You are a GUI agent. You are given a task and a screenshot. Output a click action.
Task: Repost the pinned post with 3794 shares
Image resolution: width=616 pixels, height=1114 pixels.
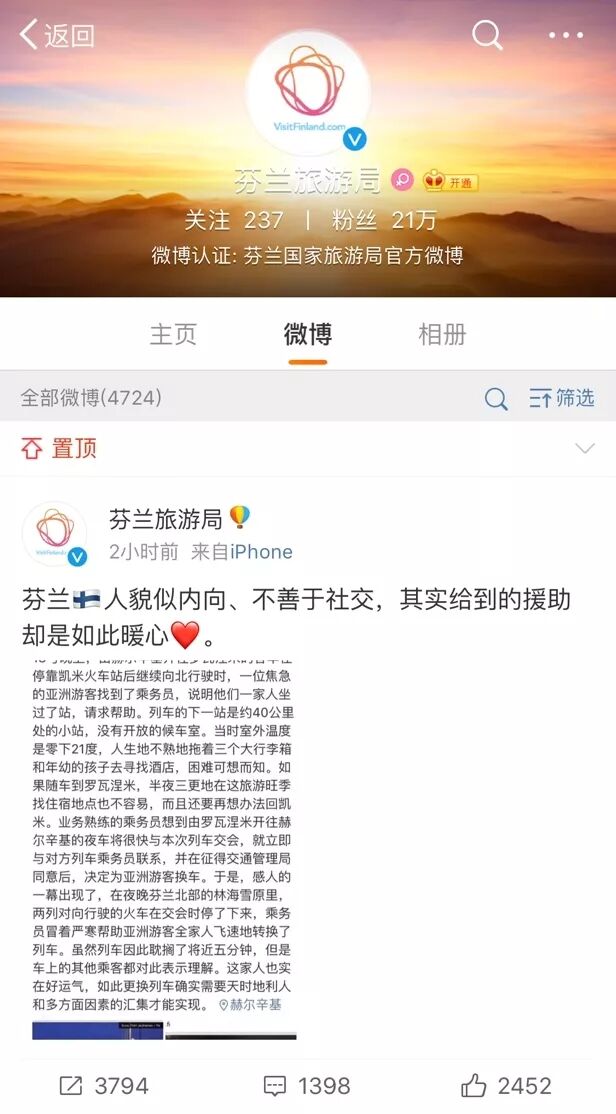coord(104,1086)
